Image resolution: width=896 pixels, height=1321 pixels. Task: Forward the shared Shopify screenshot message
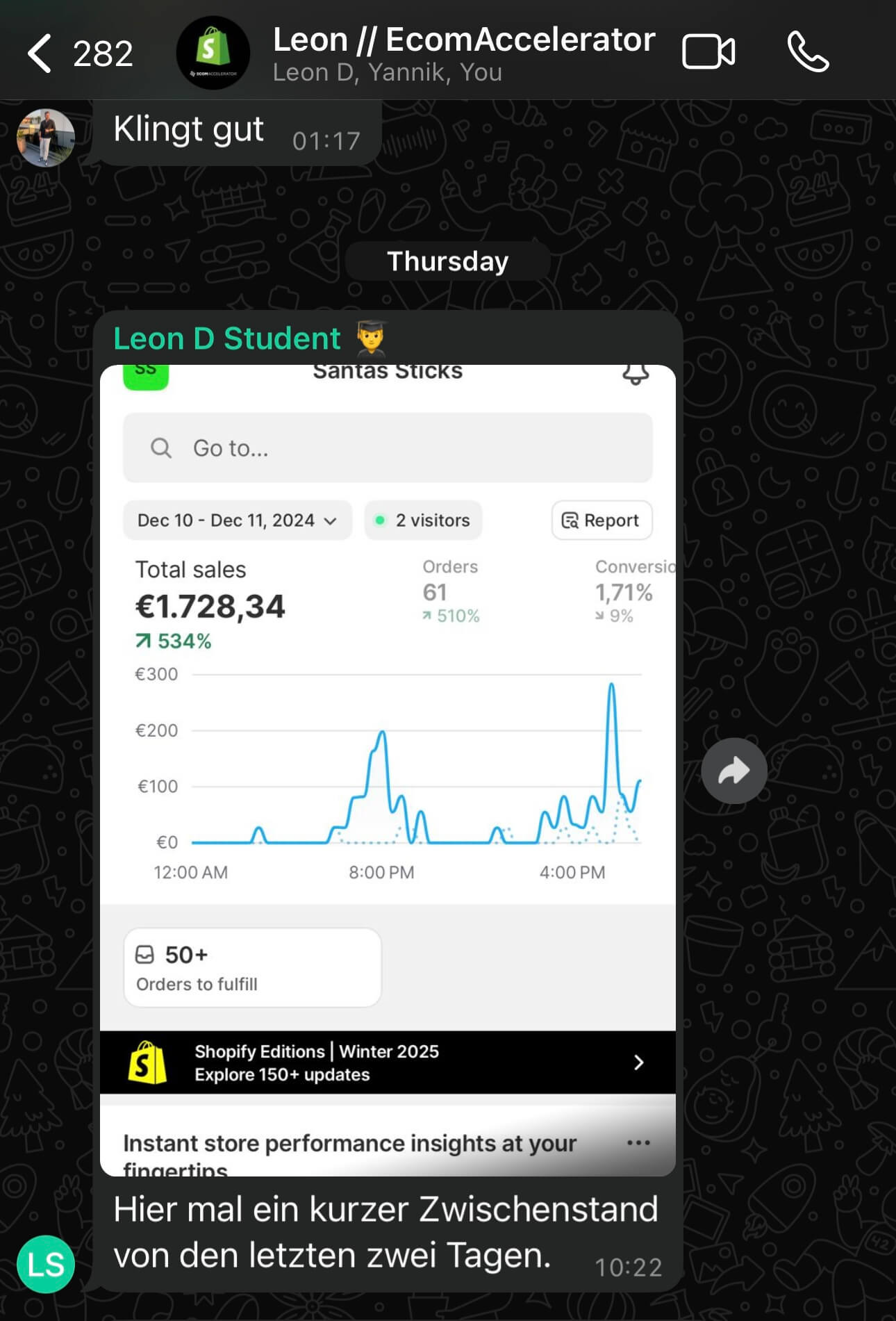(x=733, y=771)
